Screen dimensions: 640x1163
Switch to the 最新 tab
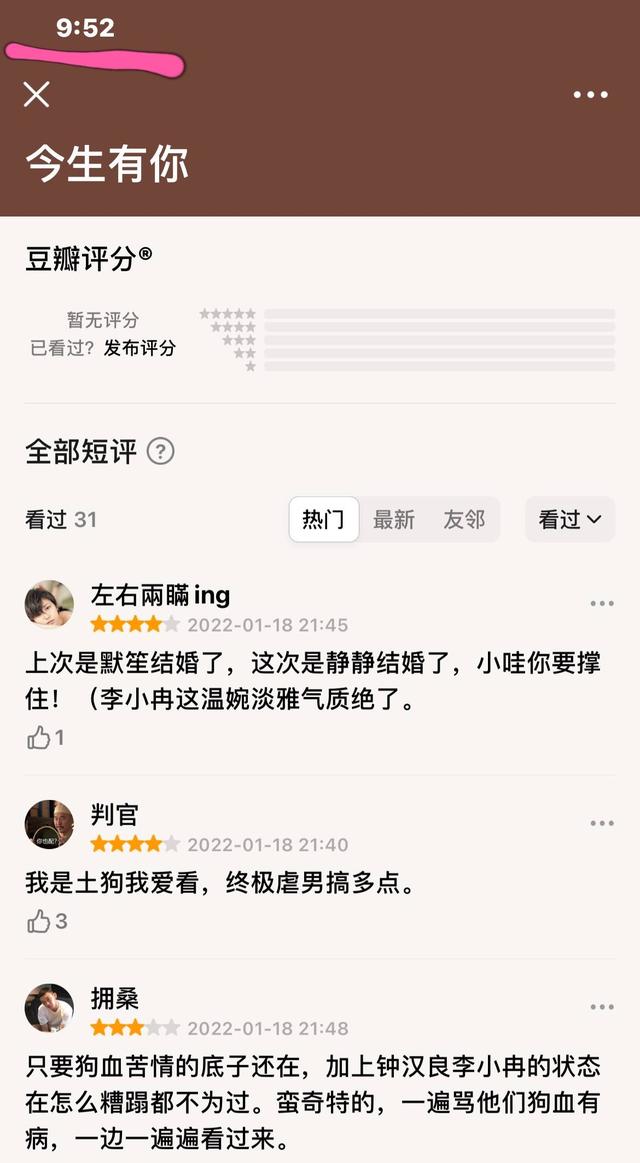click(x=394, y=519)
